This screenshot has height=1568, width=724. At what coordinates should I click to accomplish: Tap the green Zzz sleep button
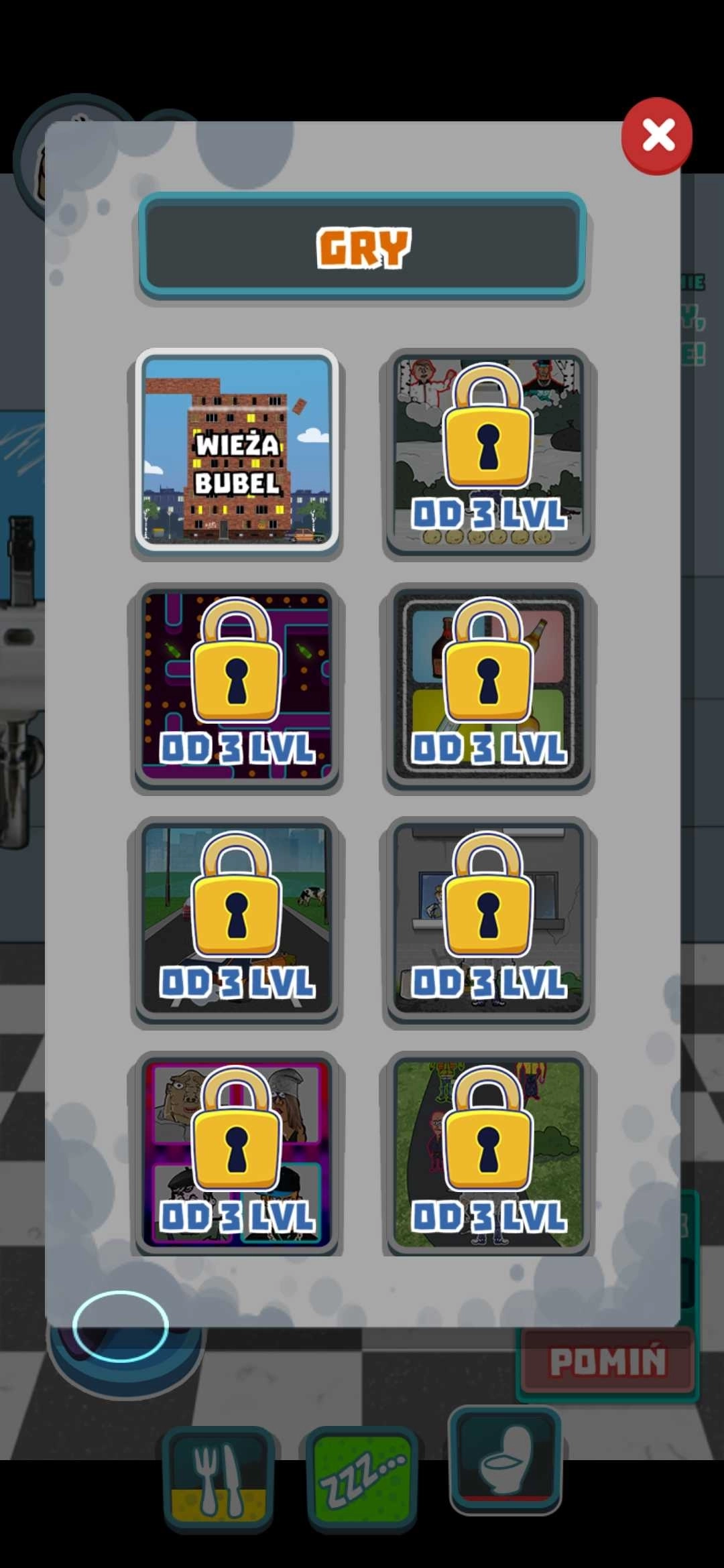[362, 1478]
